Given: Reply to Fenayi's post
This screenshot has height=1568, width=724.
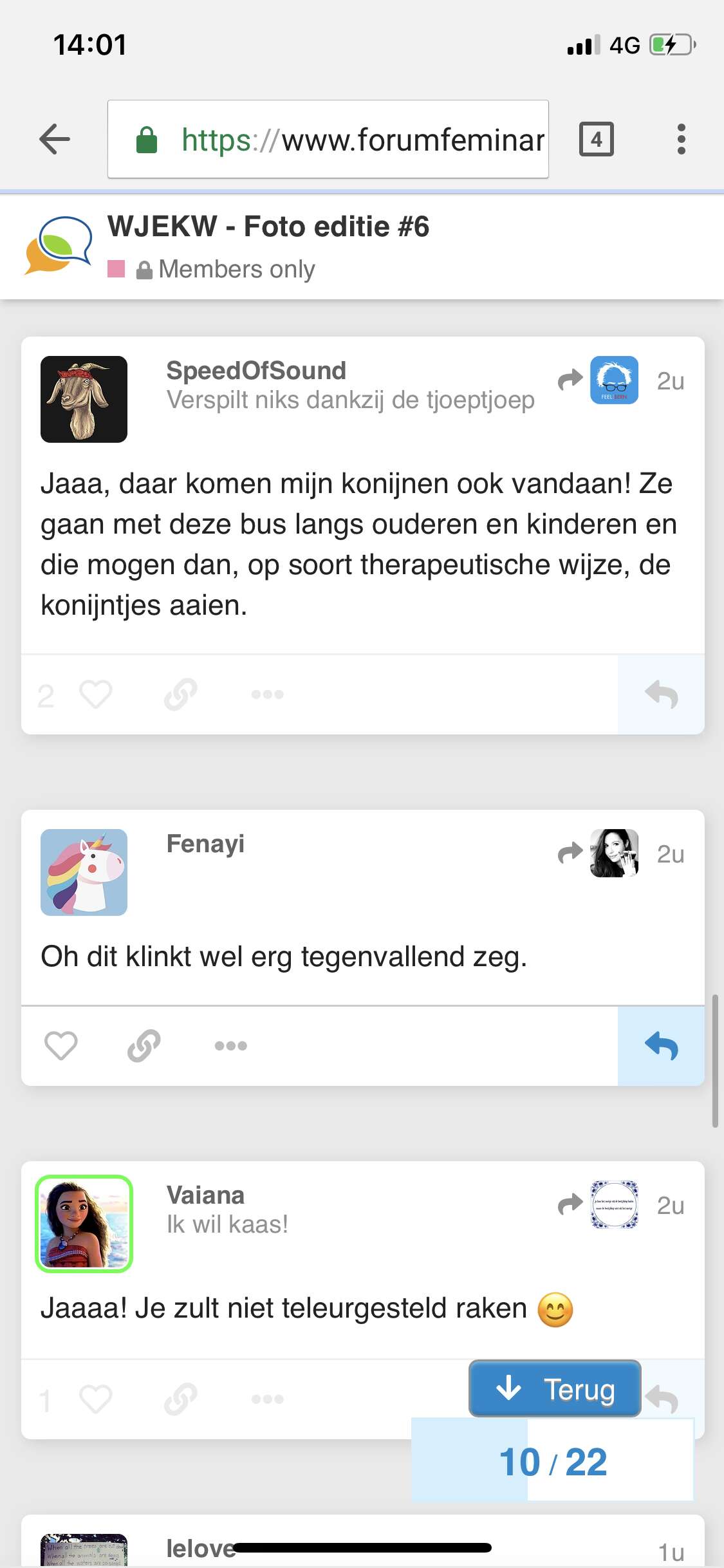Looking at the screenshot, I should [x=661, y=1045].
